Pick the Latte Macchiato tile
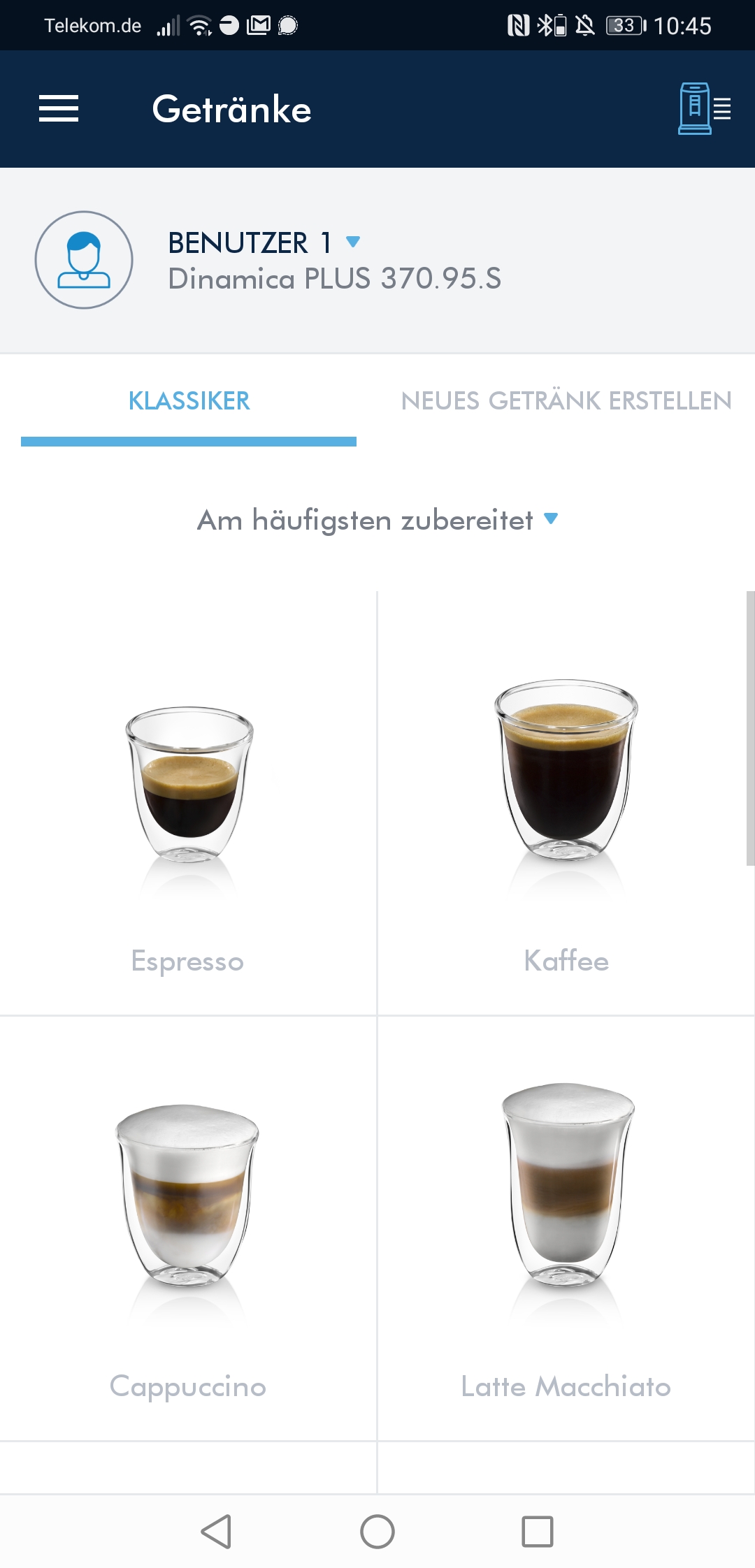The height and width of the screenshot is (1568, 755). (x=566, y=1228)
